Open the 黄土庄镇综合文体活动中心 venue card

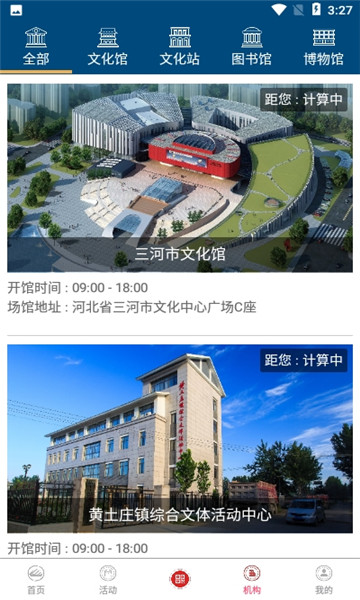tap(180, 439)
